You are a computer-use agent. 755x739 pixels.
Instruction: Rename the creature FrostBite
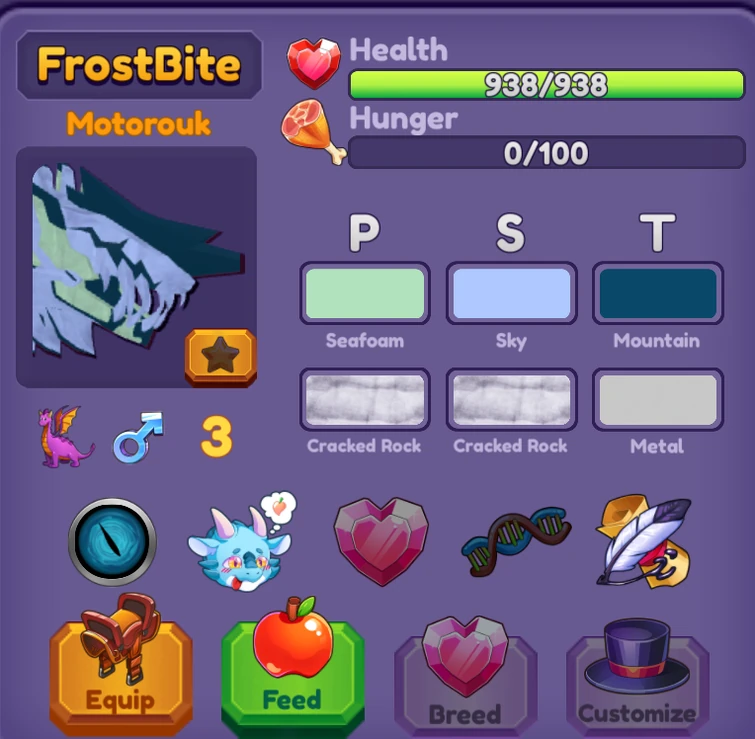[139, 66]
